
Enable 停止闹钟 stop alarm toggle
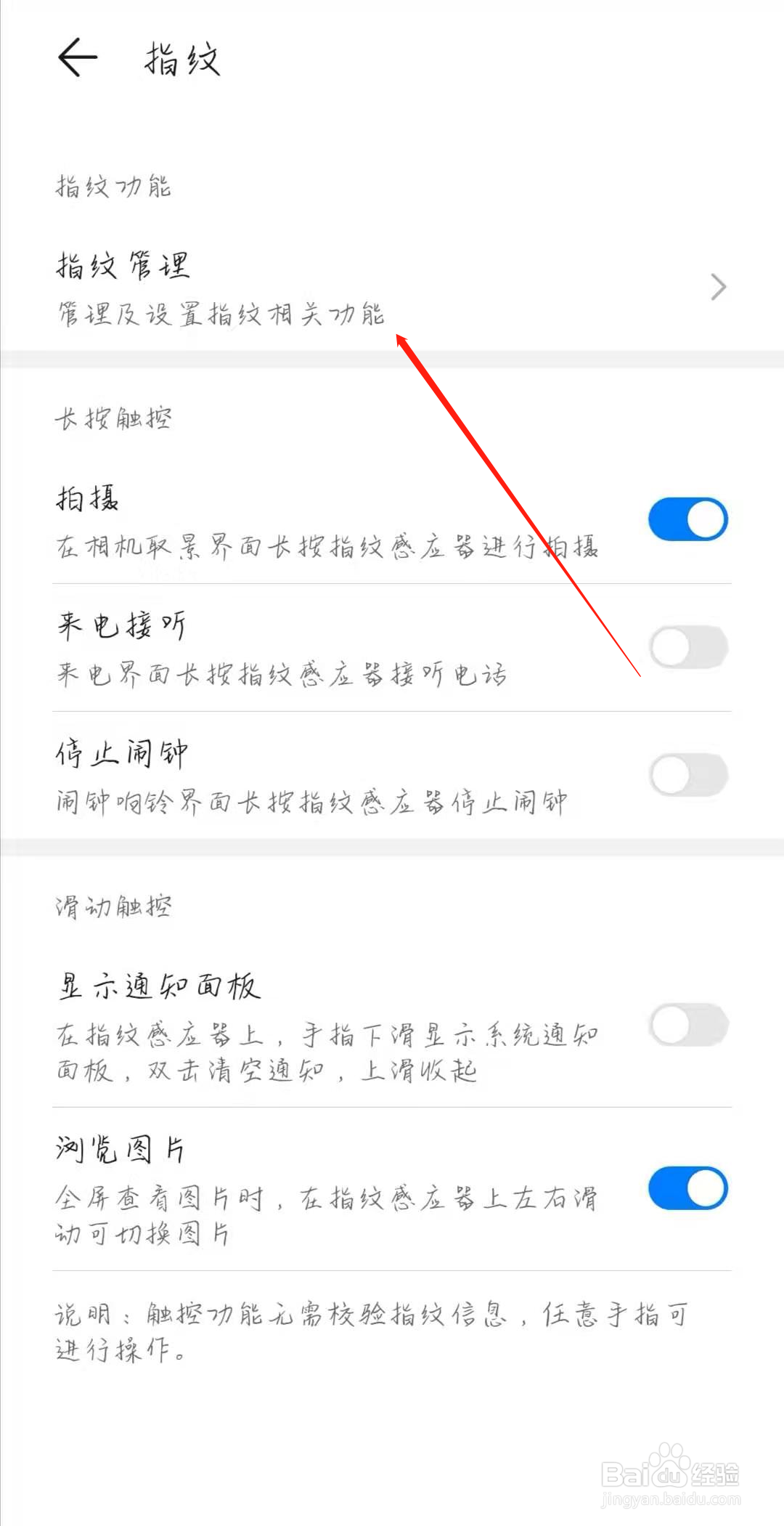click(685, 774)
